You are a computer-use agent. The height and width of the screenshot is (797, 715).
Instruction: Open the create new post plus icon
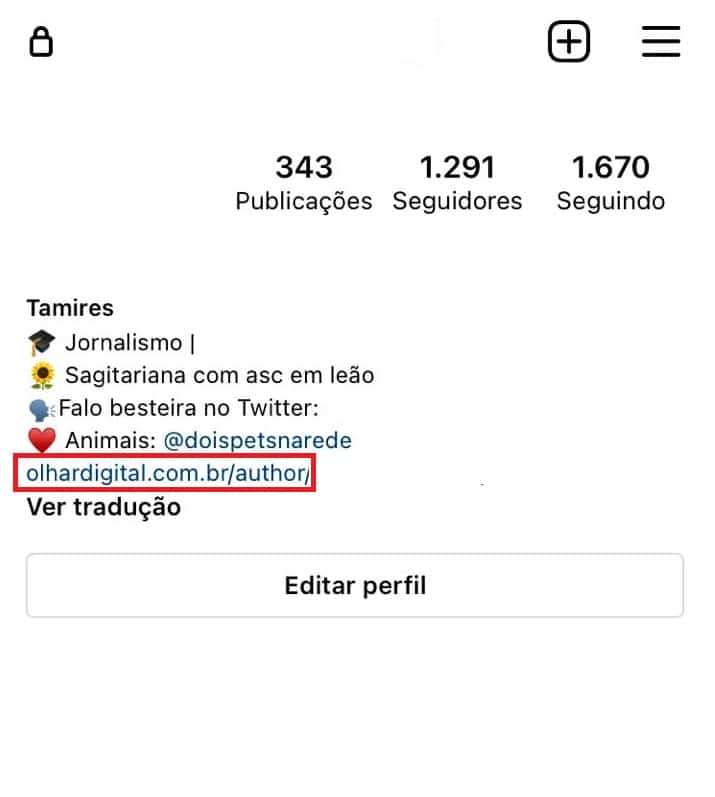pyautogui.click(x=569, y=42)
